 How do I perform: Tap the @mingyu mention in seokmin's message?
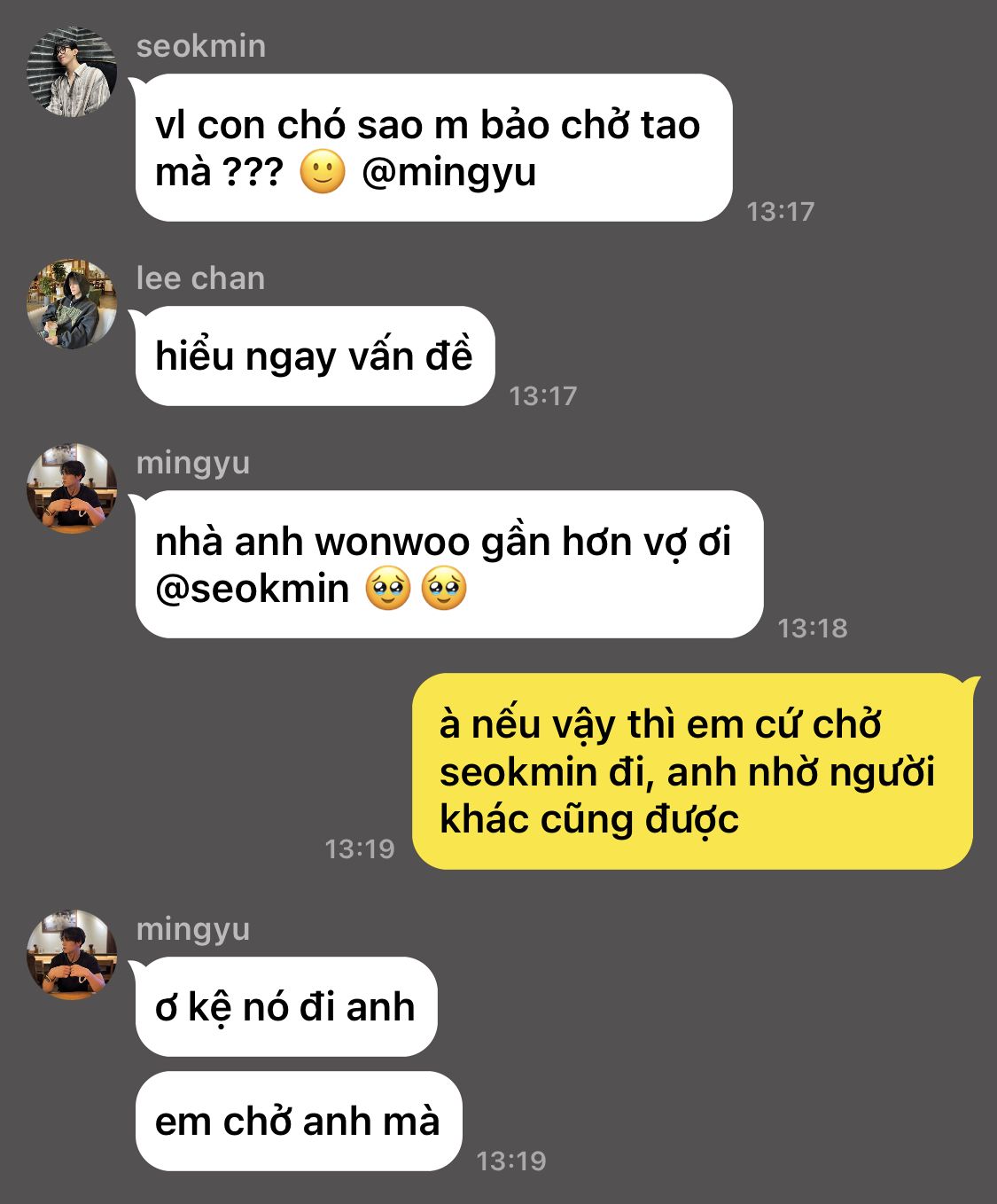448,172
